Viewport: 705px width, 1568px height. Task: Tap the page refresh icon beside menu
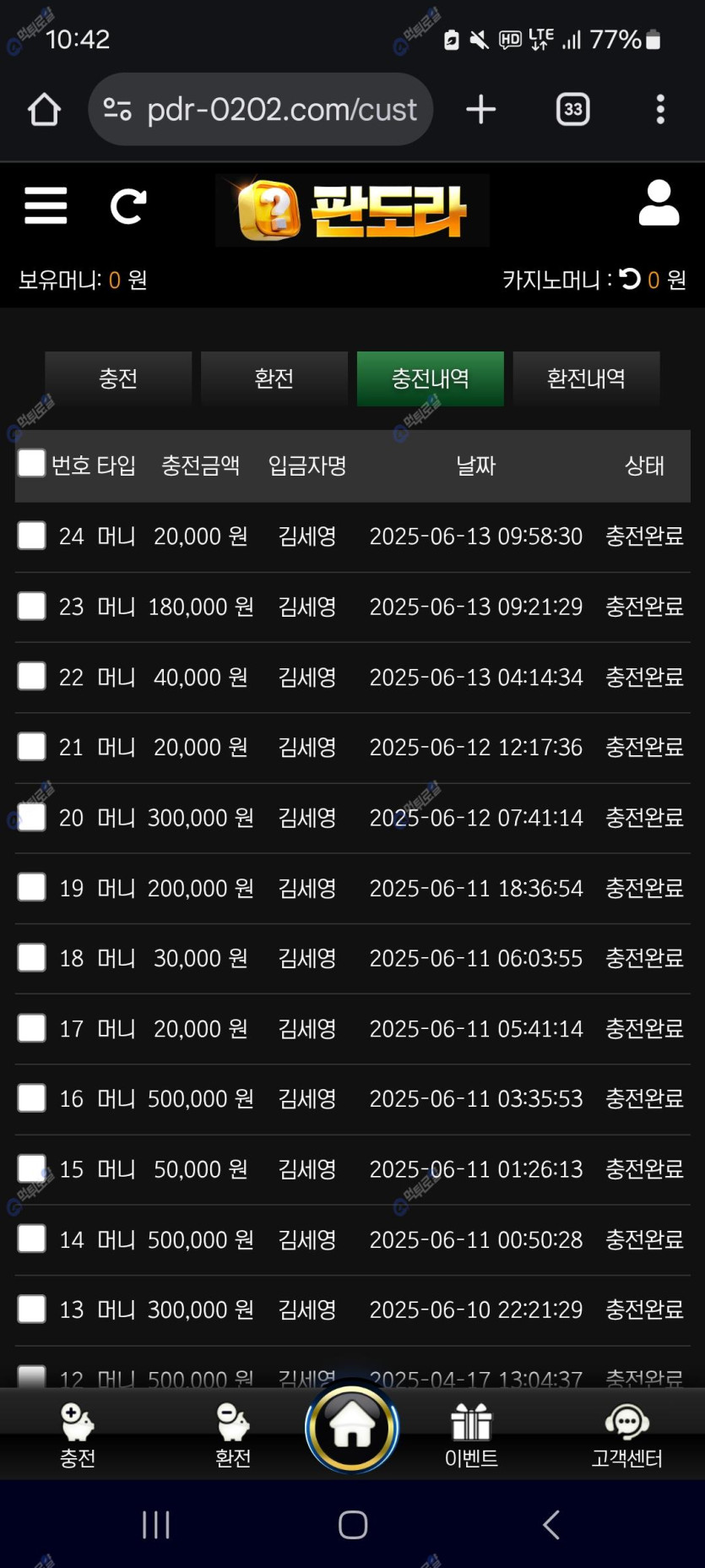[x=128, y=205]
